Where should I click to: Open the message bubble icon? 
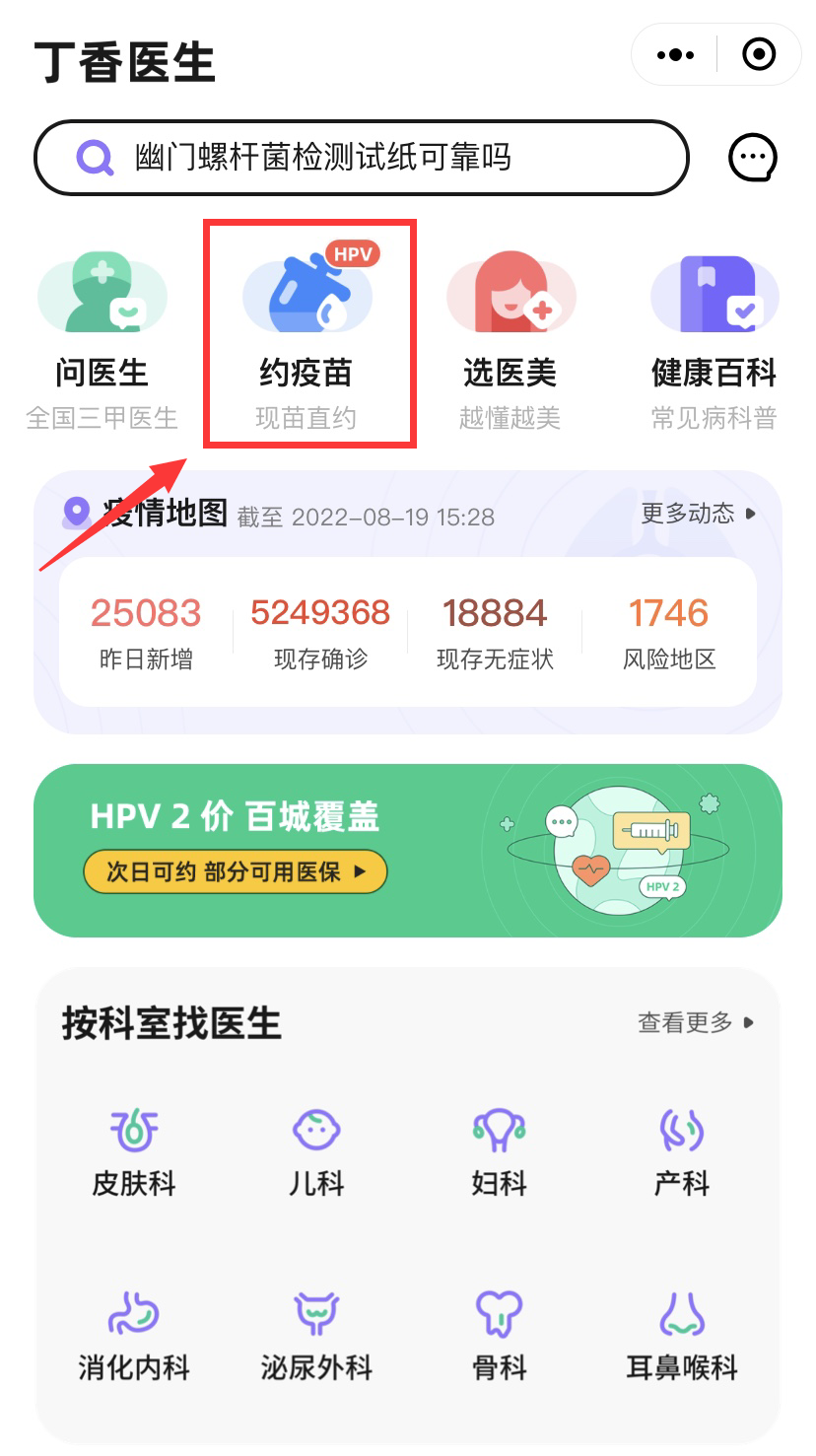pos(753,157)
